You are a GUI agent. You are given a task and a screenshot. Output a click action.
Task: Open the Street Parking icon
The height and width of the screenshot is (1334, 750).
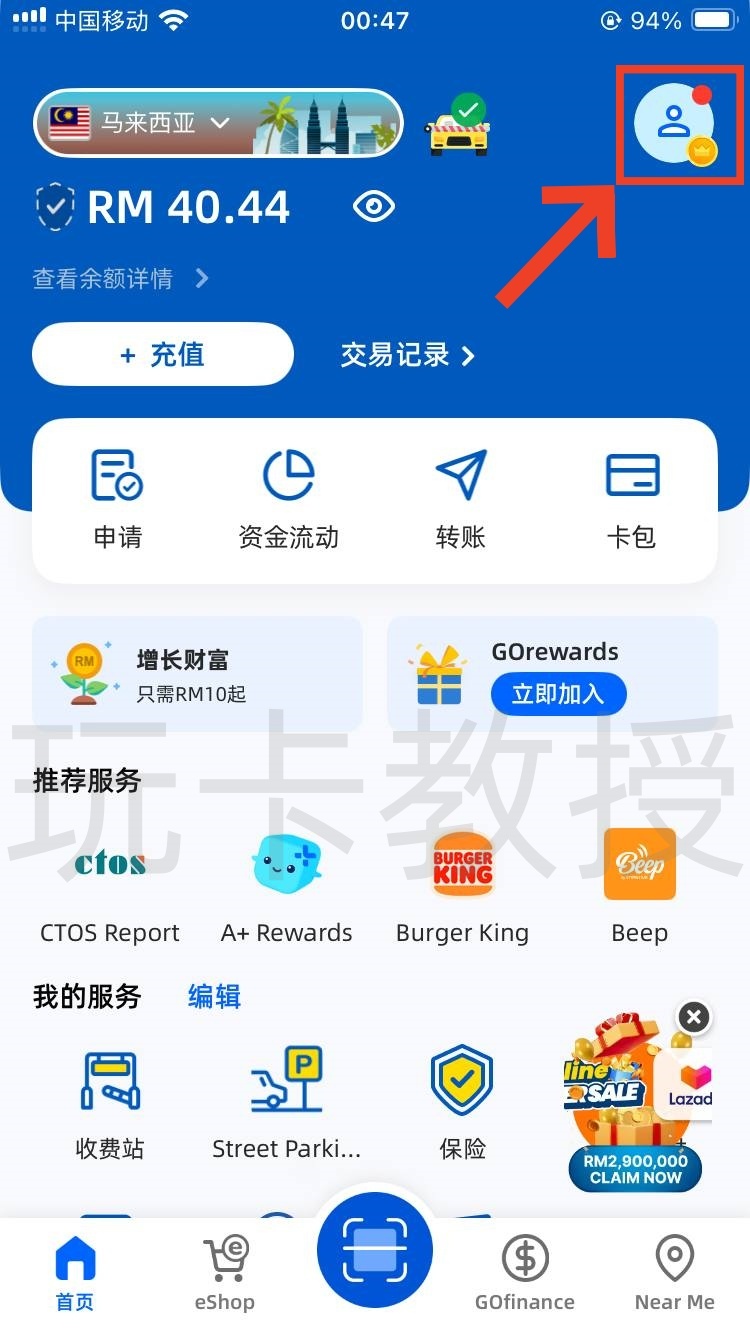(x=286, y=1078)
